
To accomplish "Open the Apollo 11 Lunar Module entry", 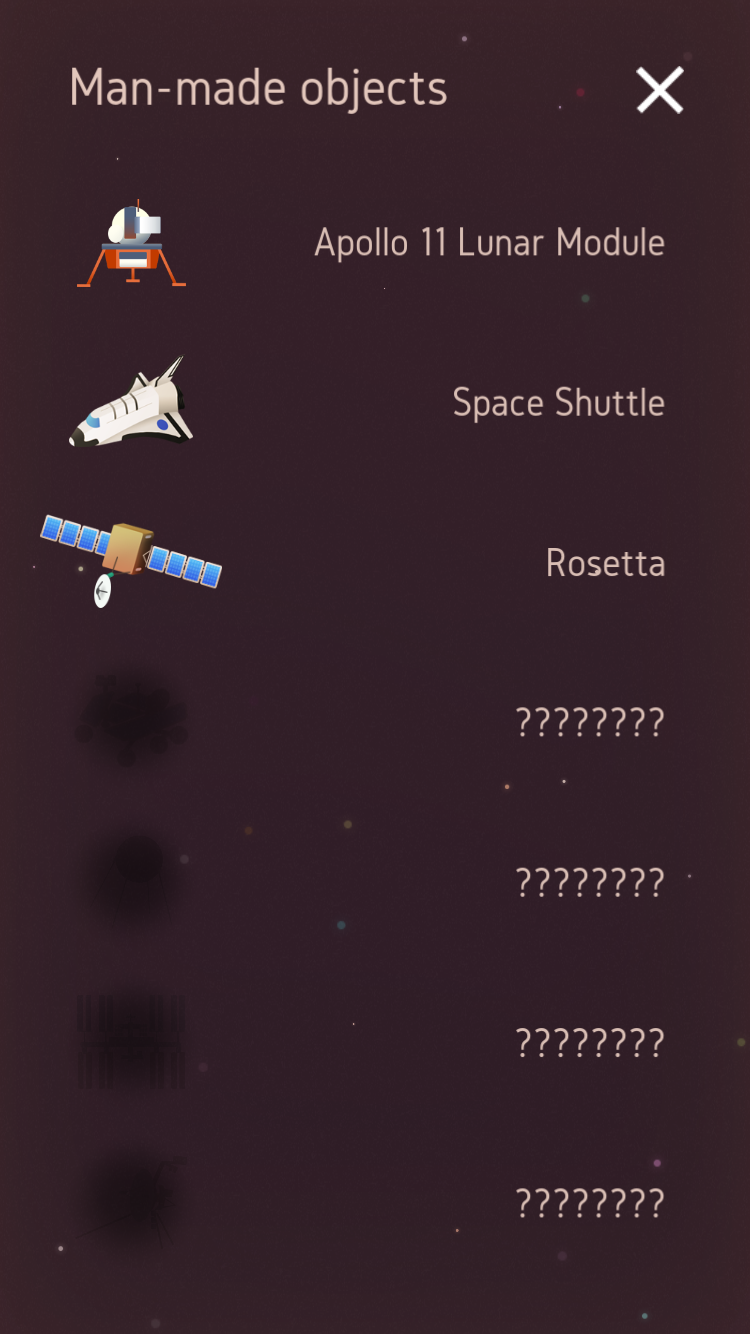I will [x=488, y=243].
